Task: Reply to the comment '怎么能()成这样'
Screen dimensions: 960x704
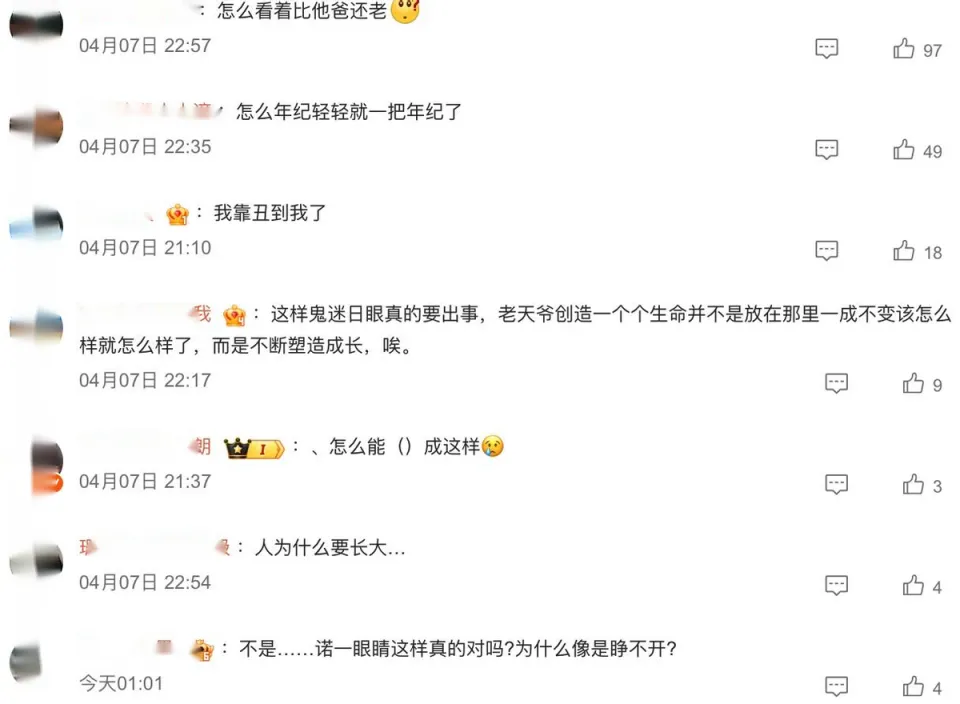Action: pyautogui.click(x=836, y=485)
